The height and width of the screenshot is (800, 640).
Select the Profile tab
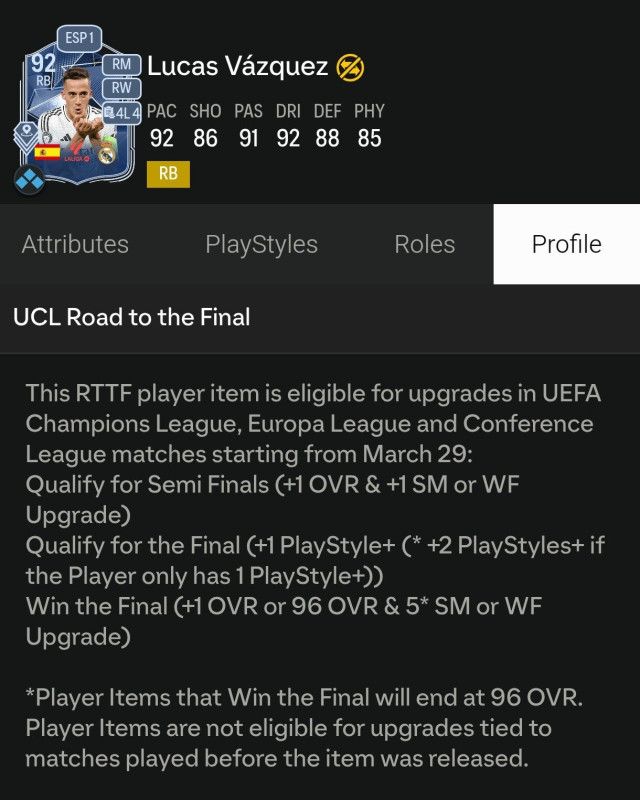click(x=566, y=245)
